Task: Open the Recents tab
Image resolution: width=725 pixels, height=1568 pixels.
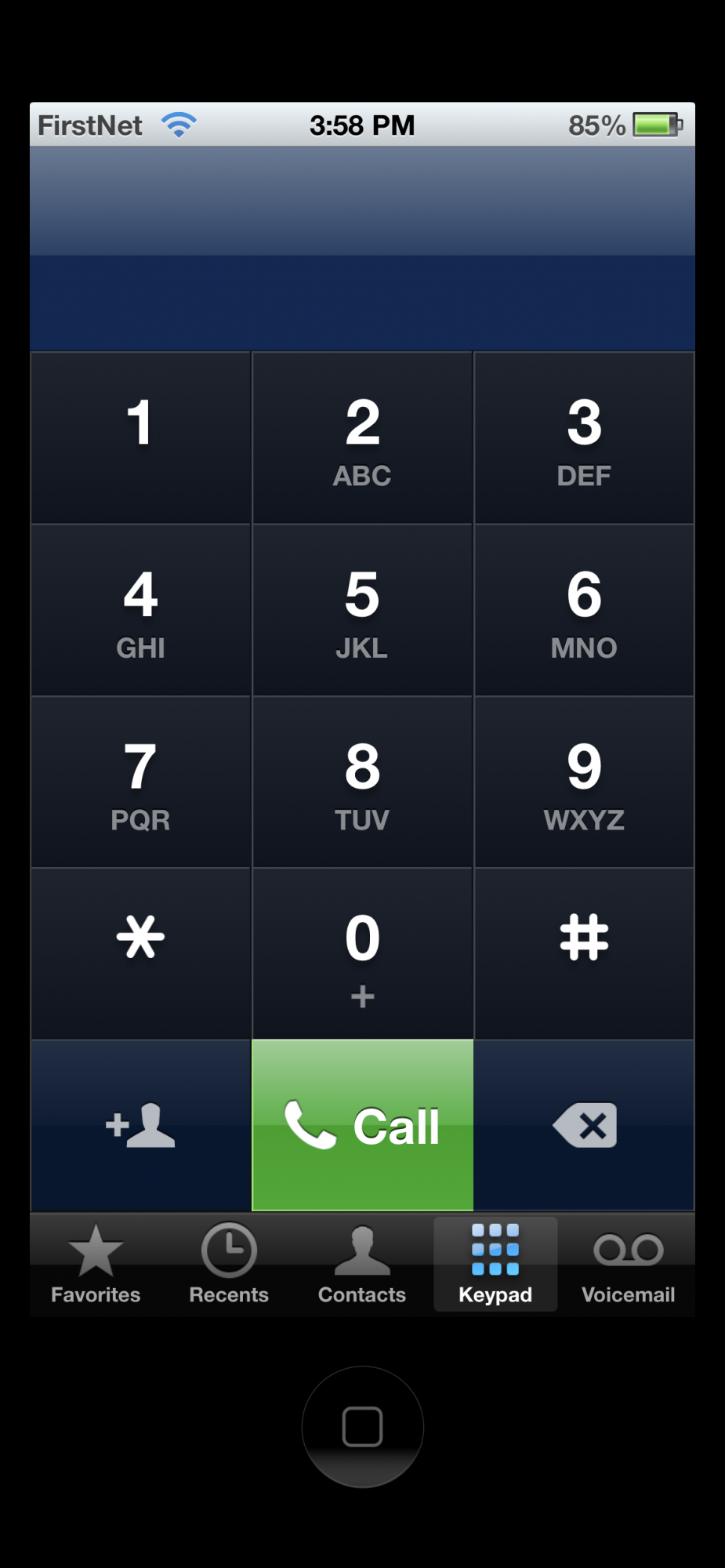Action: [x=229, y=1264]
